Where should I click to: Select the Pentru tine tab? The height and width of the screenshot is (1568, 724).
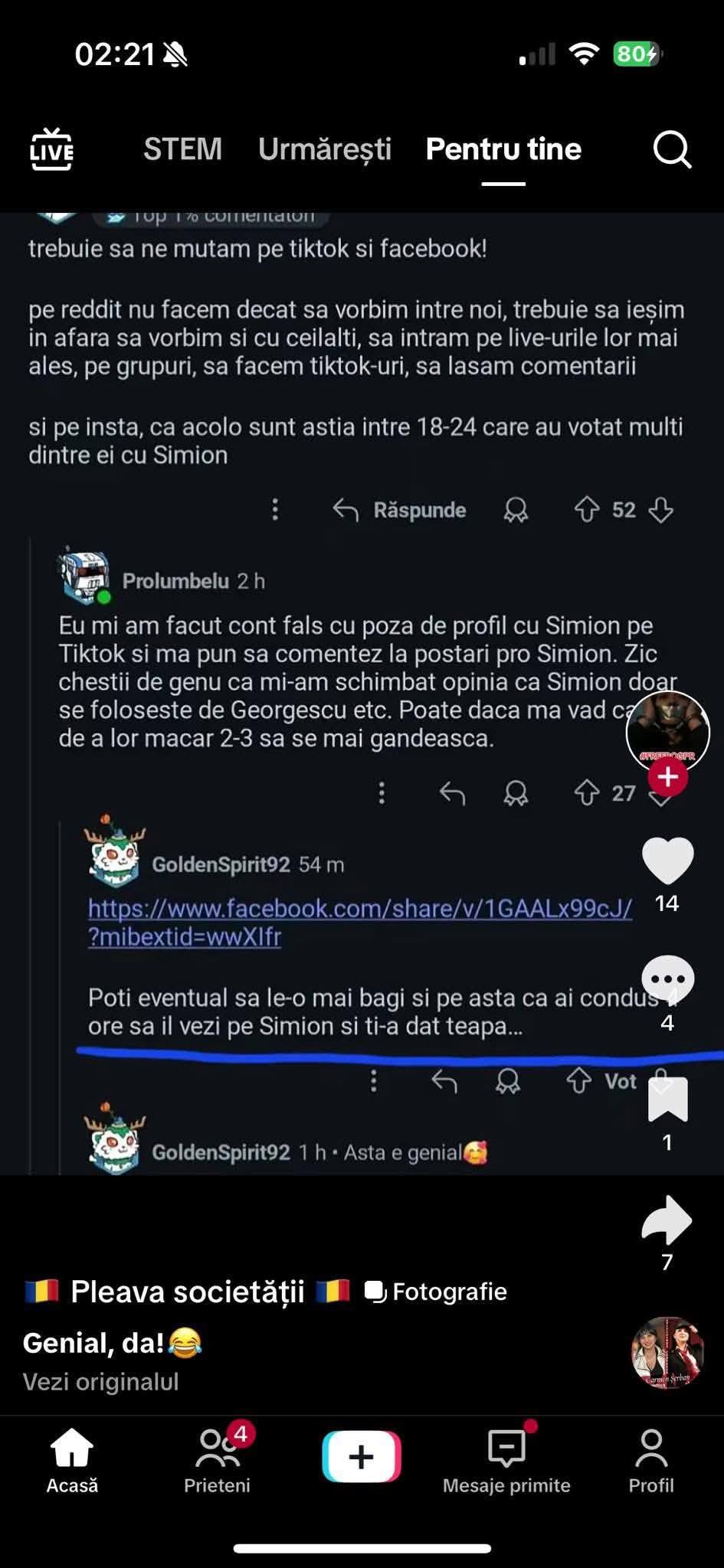[x=503, y=149]
